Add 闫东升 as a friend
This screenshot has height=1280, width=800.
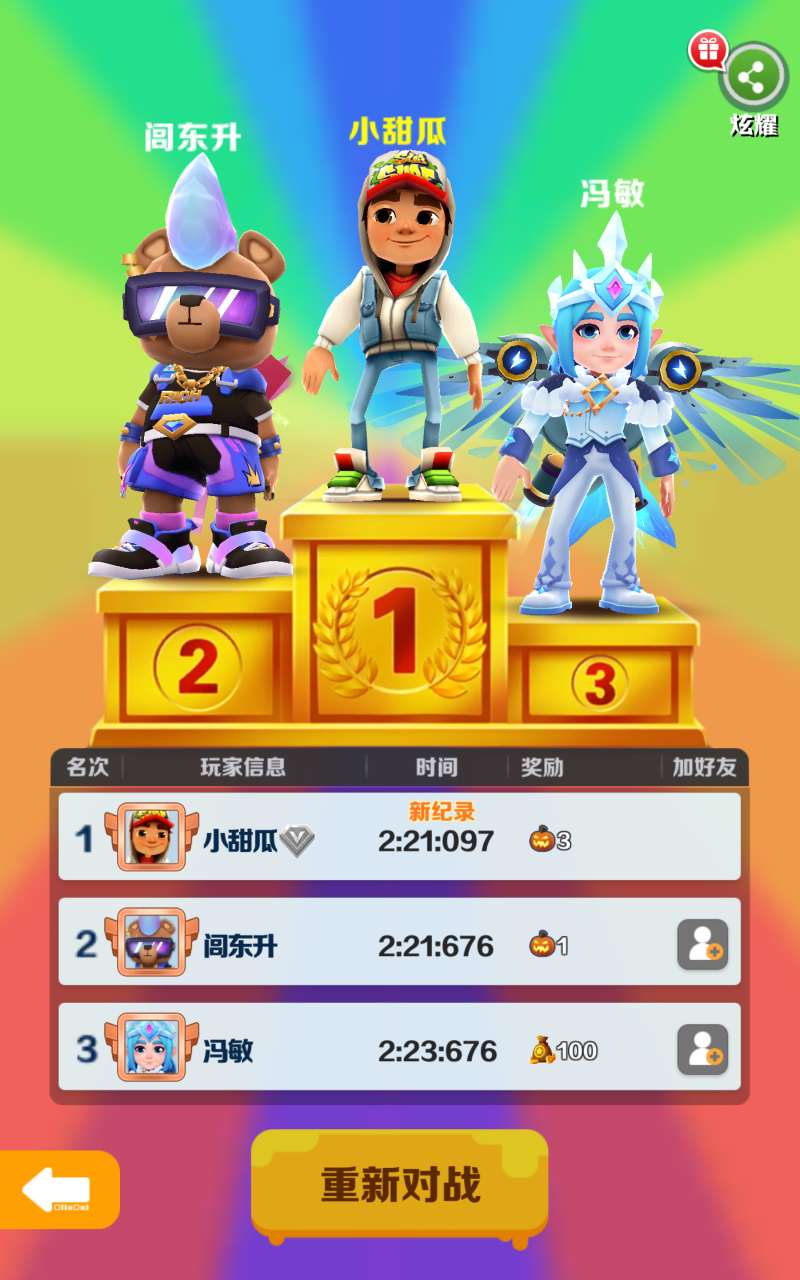point(702,944)
